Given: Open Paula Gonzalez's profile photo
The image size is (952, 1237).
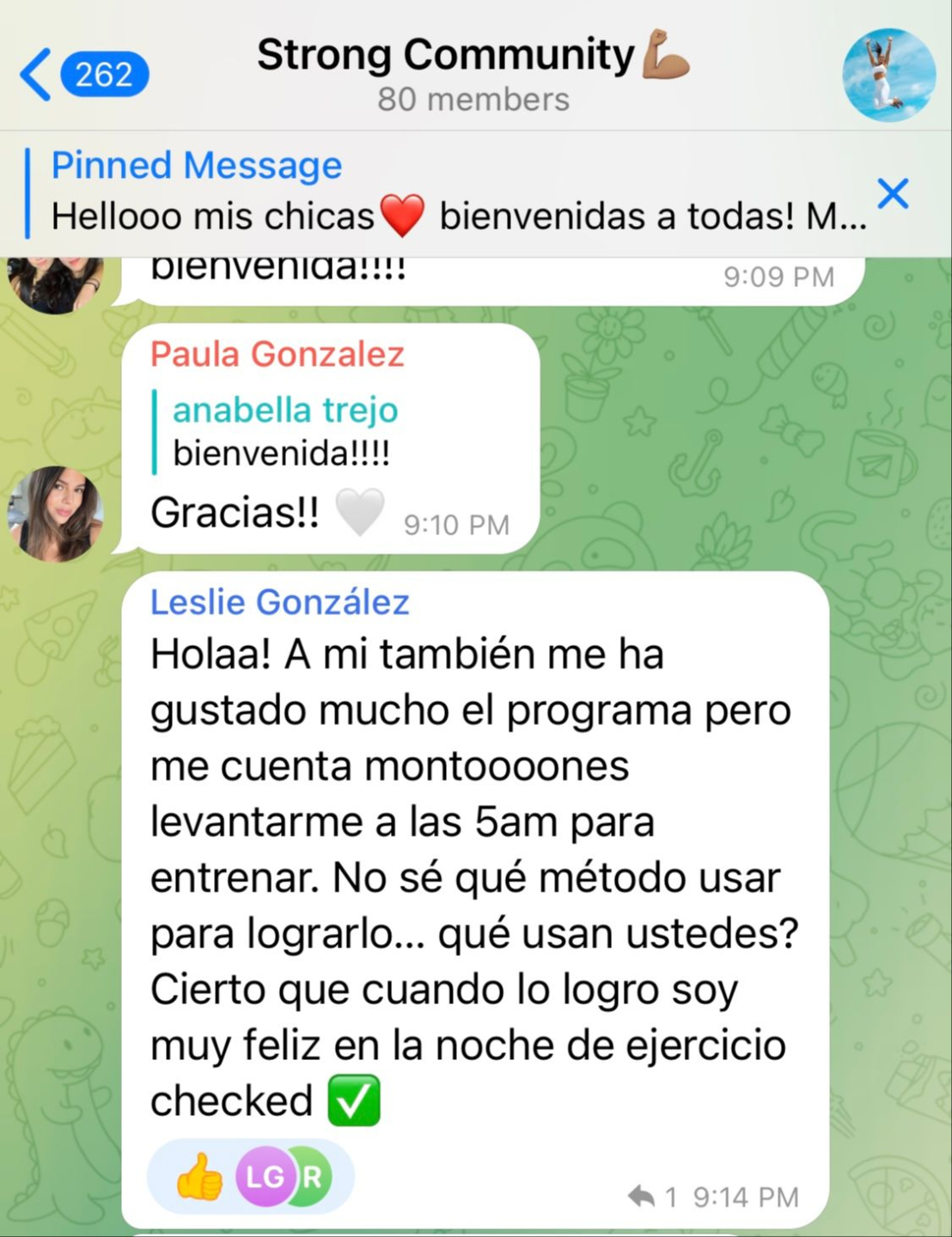Looking at the screenshot, I should coord(56,514).
